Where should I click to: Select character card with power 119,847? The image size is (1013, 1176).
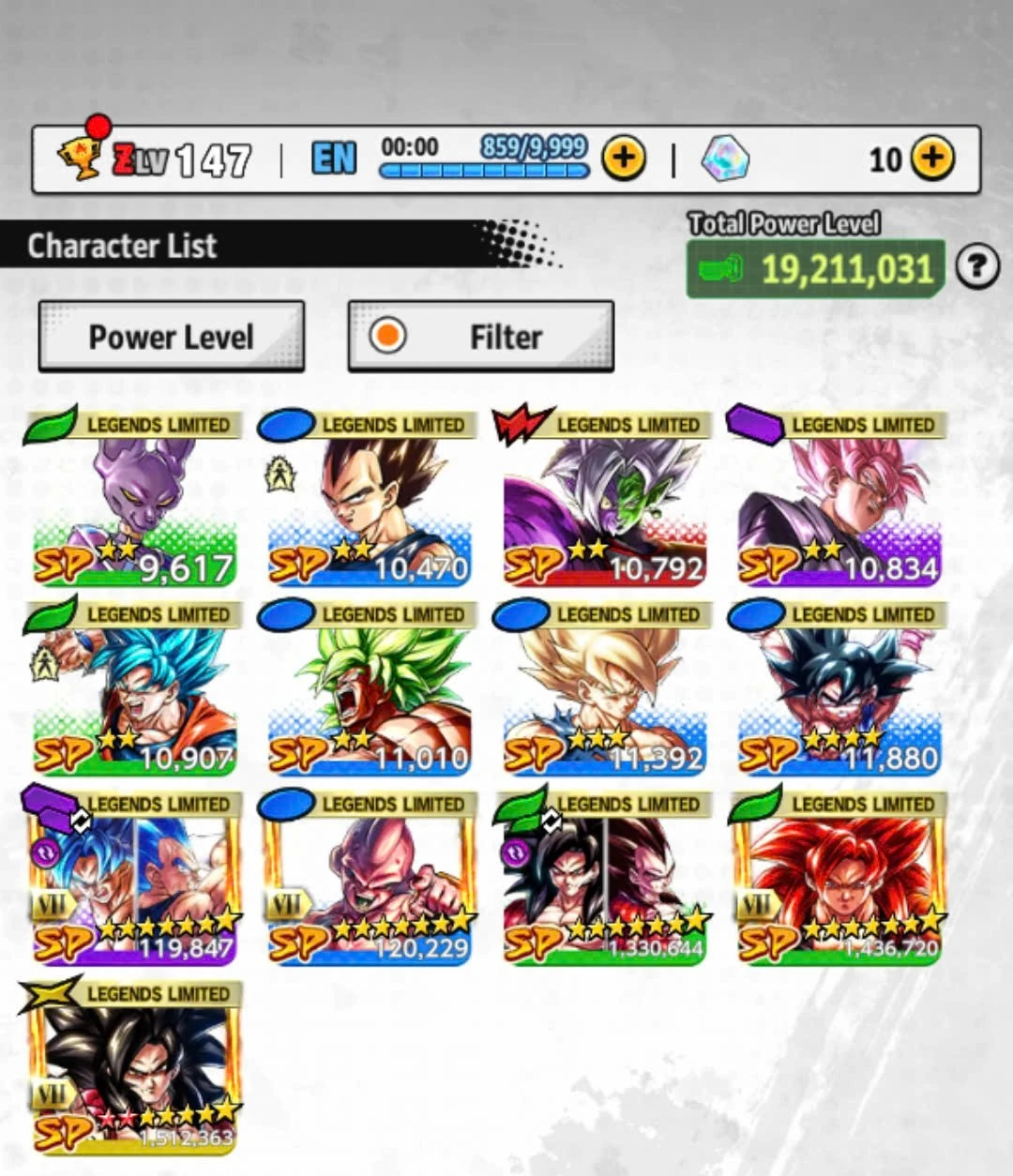pos(134,886)
